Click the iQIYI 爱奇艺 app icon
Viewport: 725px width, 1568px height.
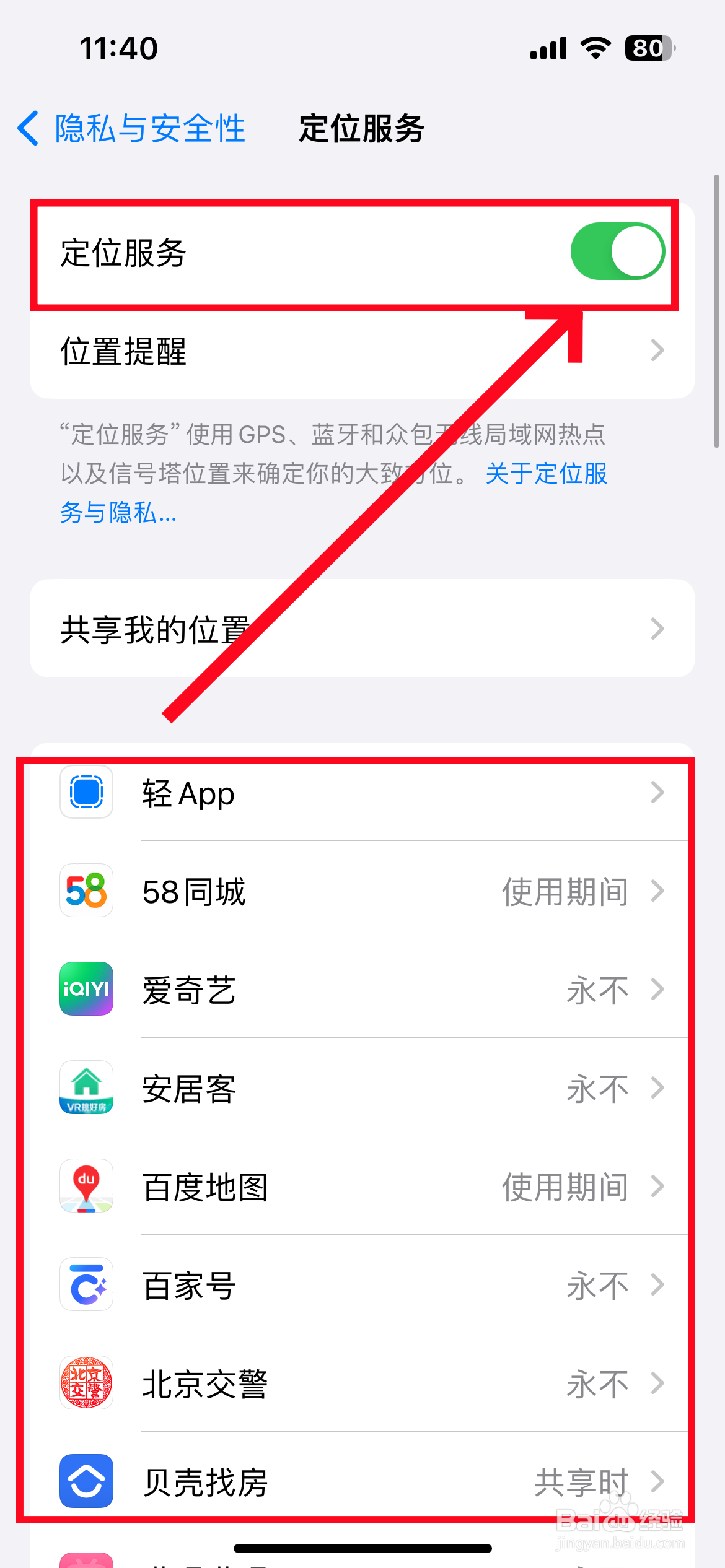pos(86,989)
